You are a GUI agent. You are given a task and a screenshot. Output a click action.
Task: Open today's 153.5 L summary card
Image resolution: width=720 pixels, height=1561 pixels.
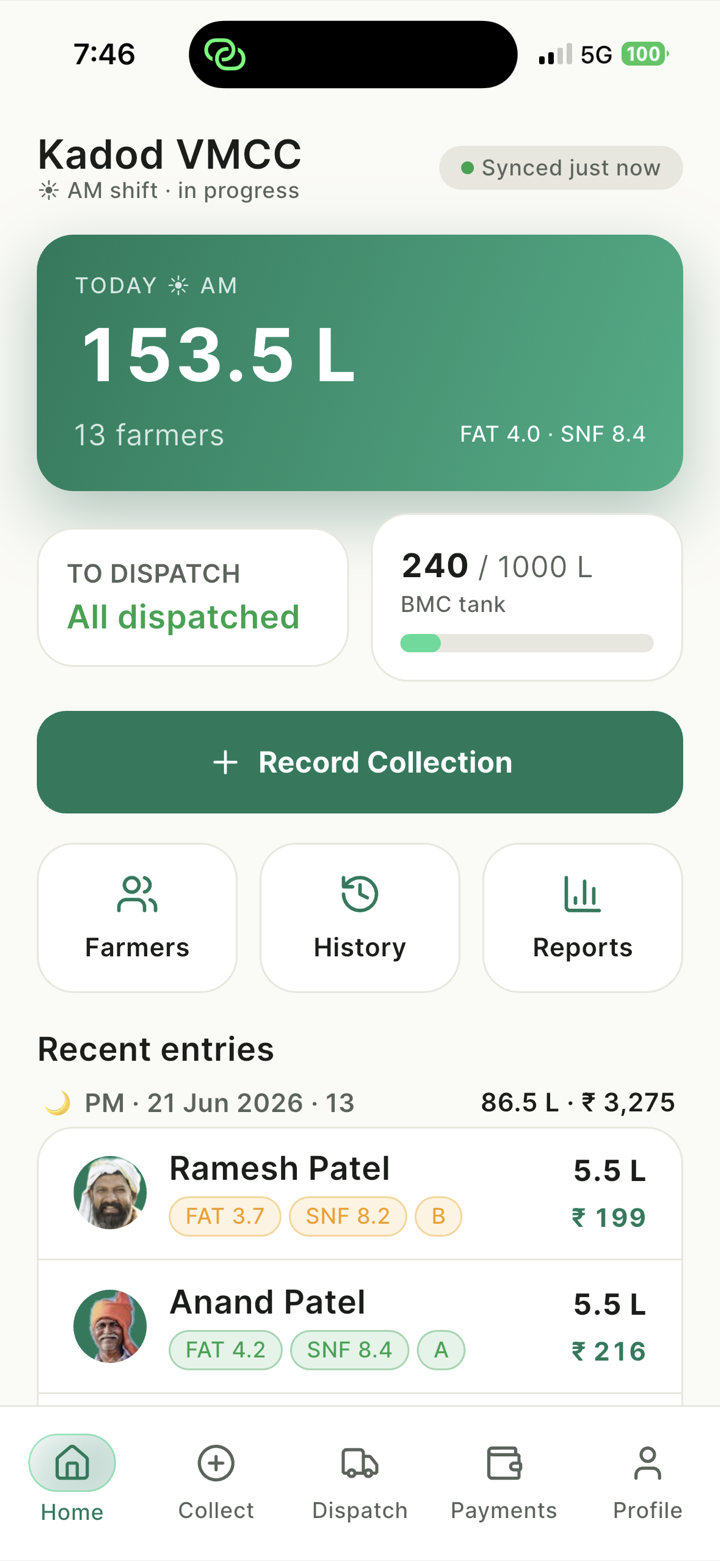click(x=360, y=363)
